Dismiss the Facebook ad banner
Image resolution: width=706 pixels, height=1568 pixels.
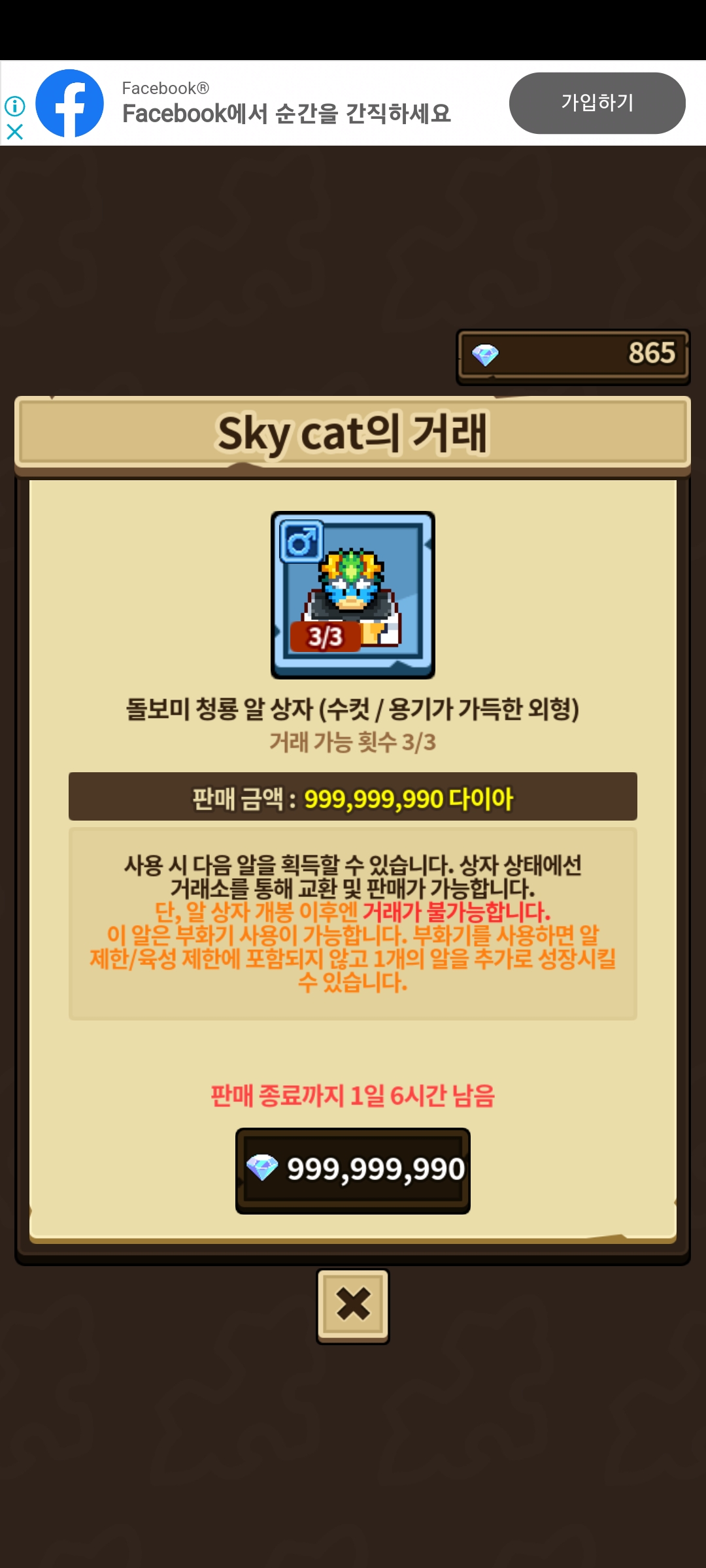pos(14,132)
